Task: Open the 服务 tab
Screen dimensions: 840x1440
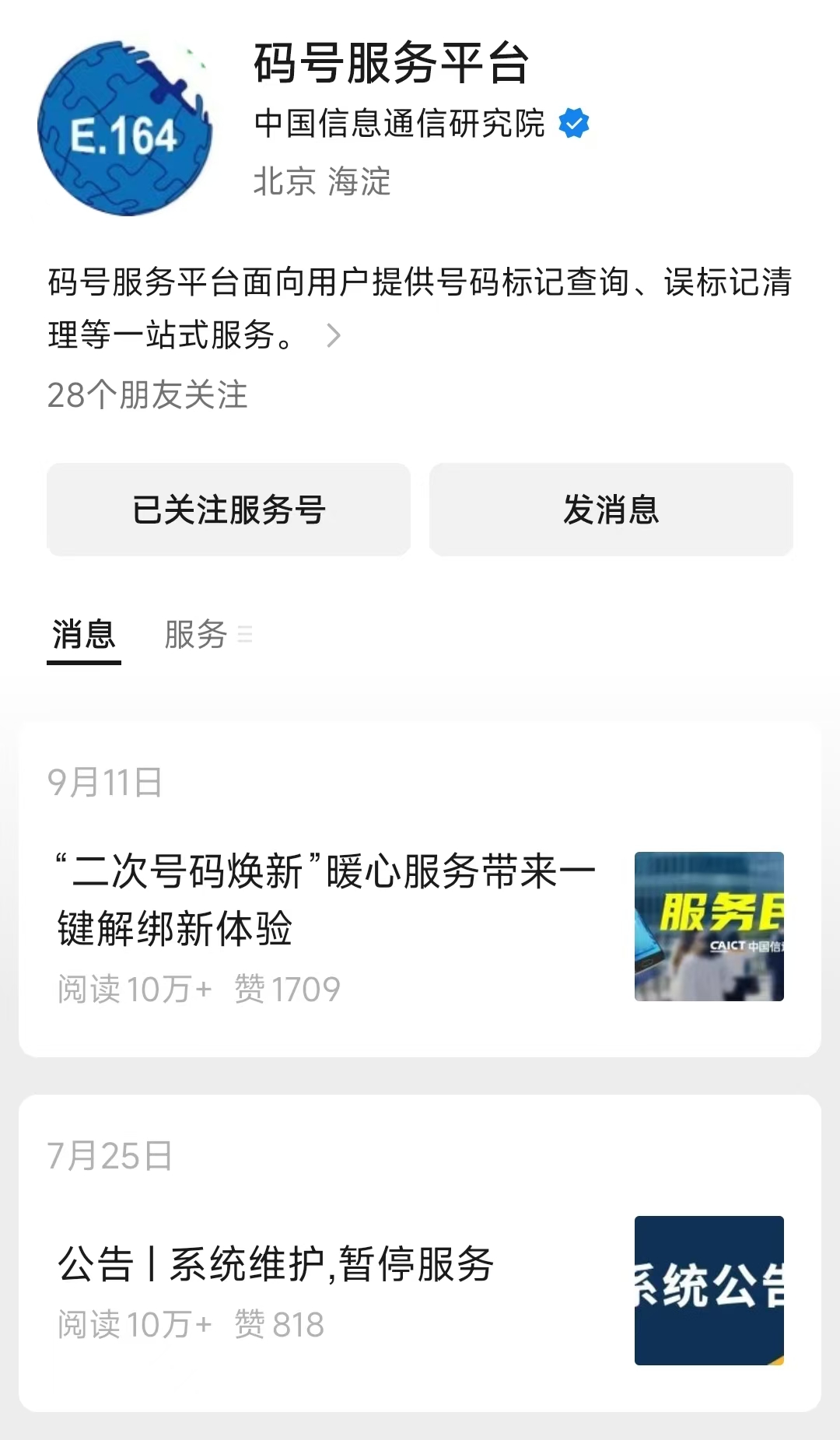Action: pyautogui.click(x=197, y=635)
